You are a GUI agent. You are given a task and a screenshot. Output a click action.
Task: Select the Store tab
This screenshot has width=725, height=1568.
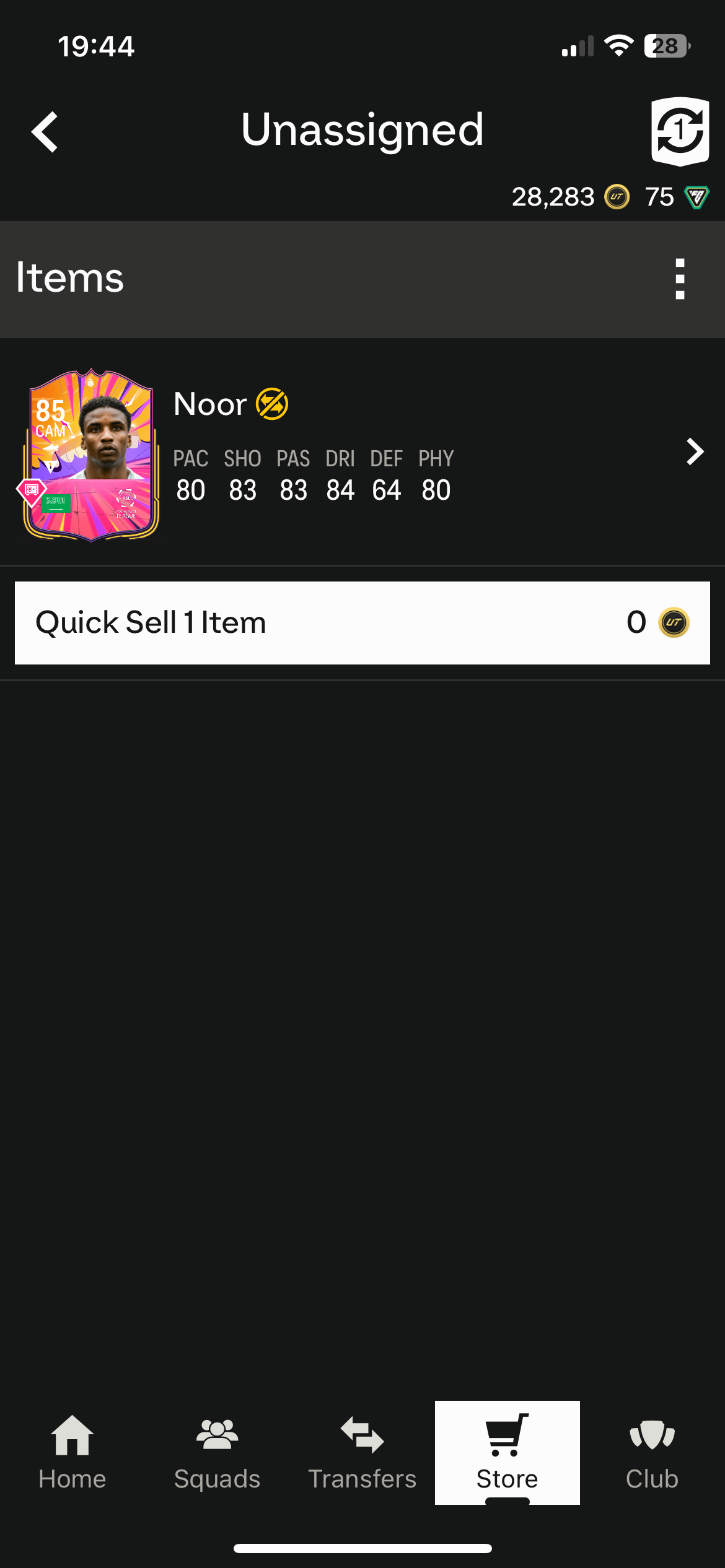coord(507,1452)
